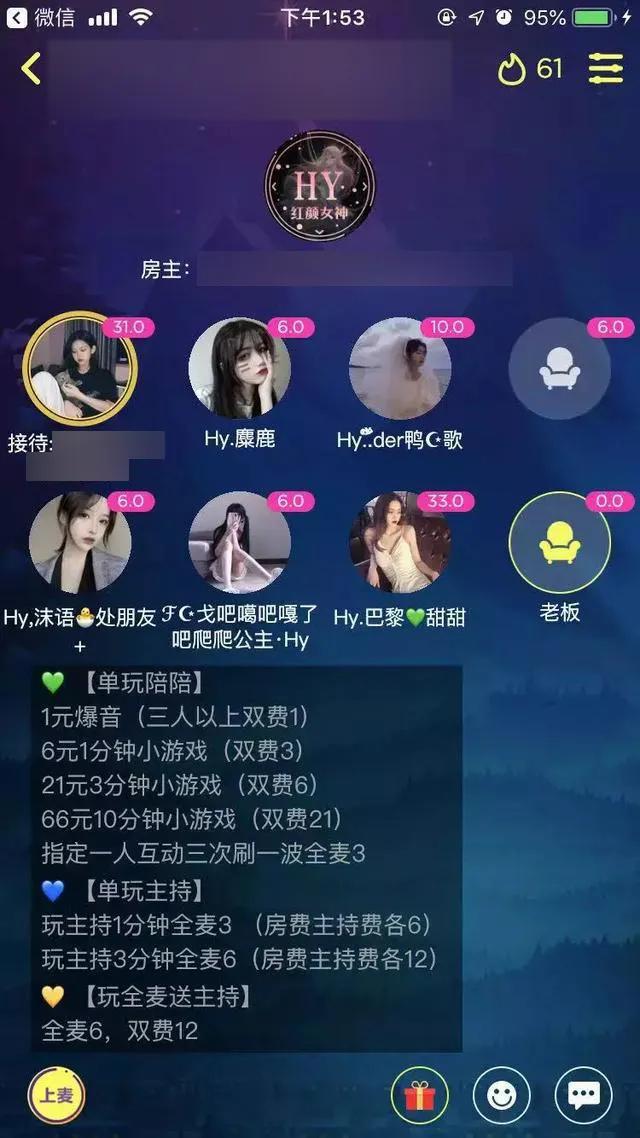Tap the flame popularity icon
This screenshot has height=1138, width=640.
512,68
